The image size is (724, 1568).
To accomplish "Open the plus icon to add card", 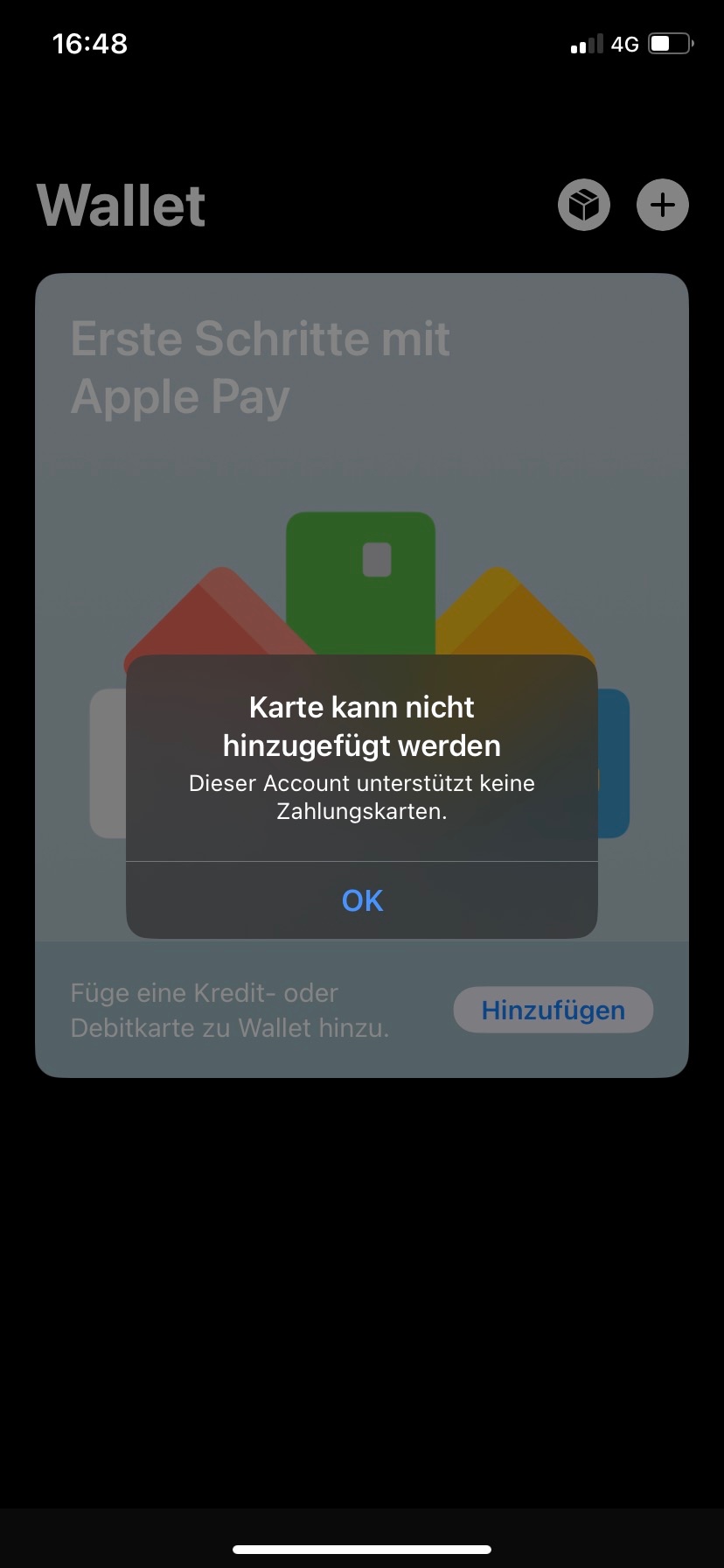I will click(662, 206).
